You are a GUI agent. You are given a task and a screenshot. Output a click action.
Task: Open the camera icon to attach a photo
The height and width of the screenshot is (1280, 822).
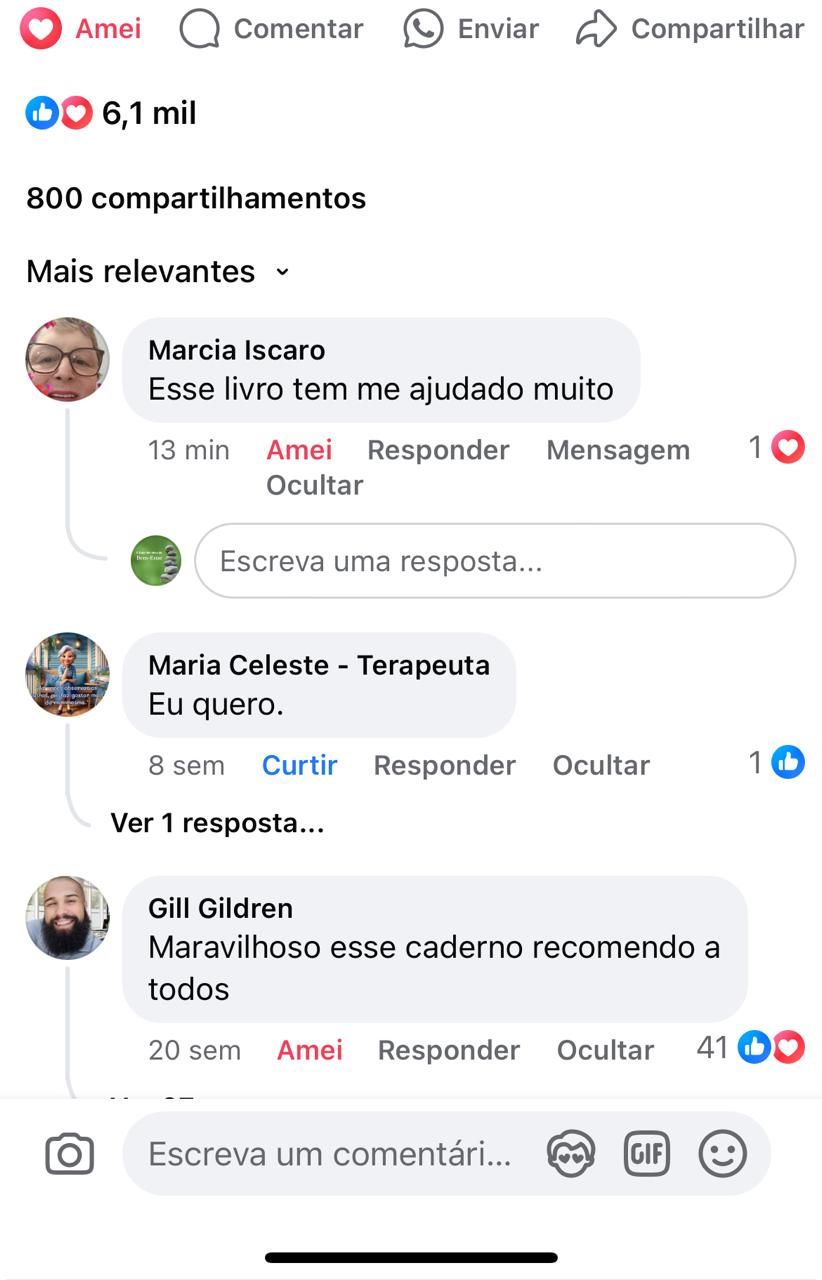point(70,1155)
